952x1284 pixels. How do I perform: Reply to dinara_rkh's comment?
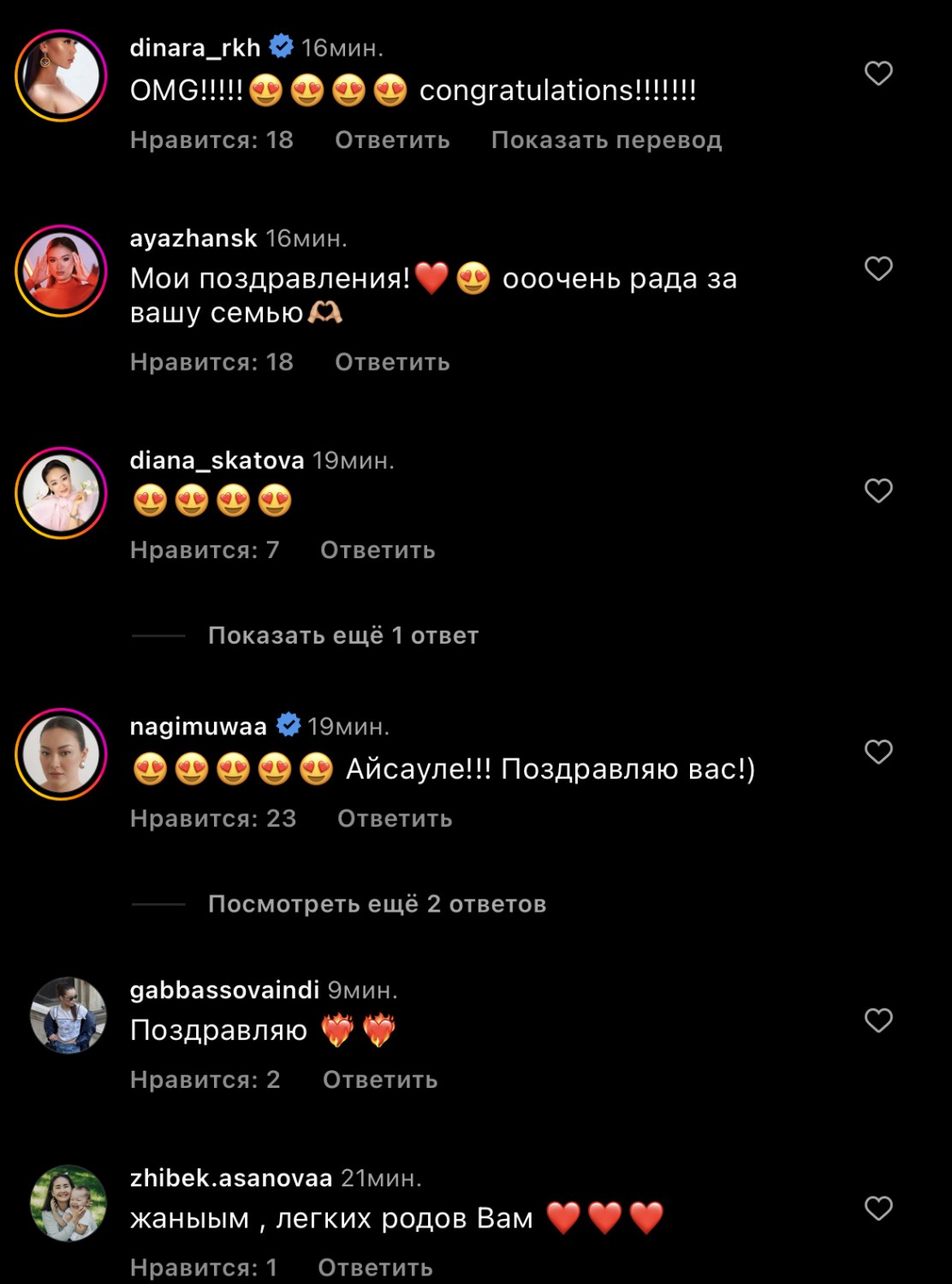[392, 140]
